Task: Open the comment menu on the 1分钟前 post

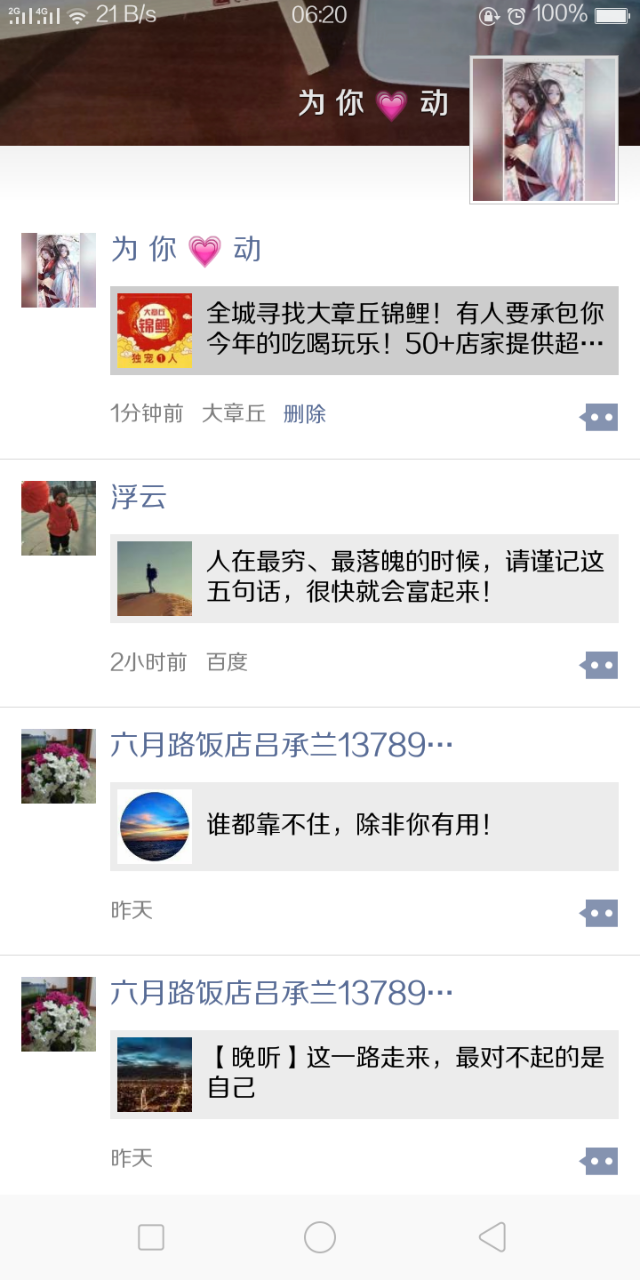Action: point(600,417)
